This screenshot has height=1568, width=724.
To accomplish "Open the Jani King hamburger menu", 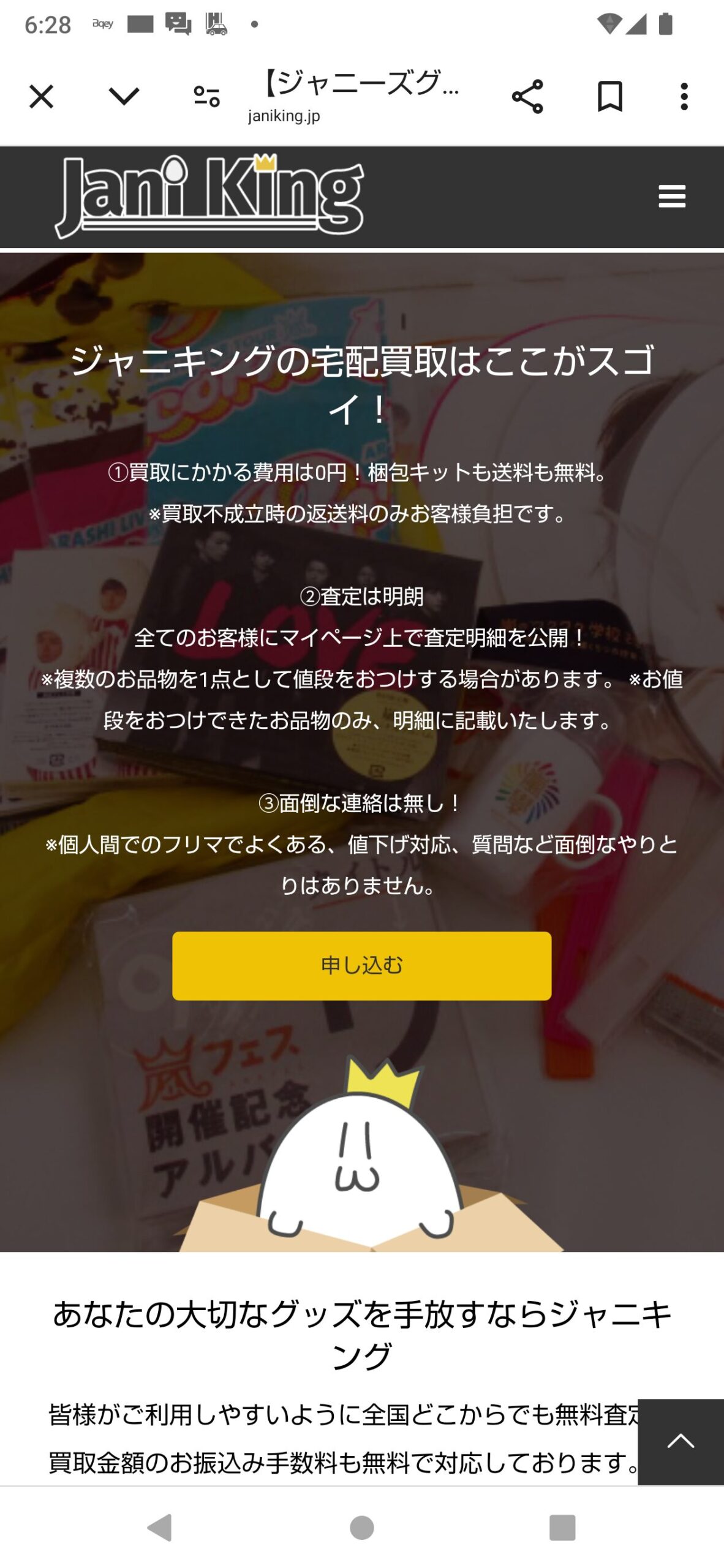I will point(671,197).
